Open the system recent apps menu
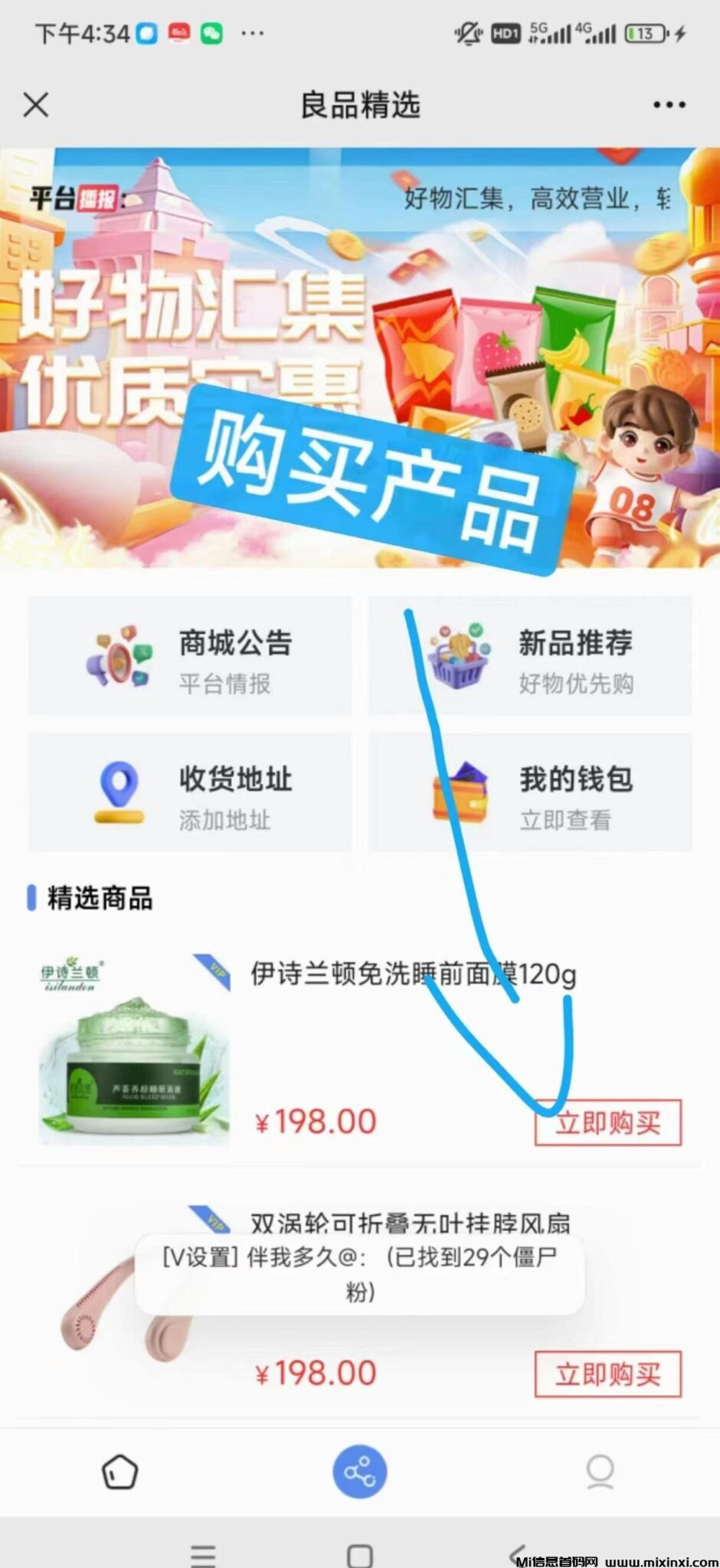Image resolution: width=720 pixels, height=1568 pixels. point(203,1554)
